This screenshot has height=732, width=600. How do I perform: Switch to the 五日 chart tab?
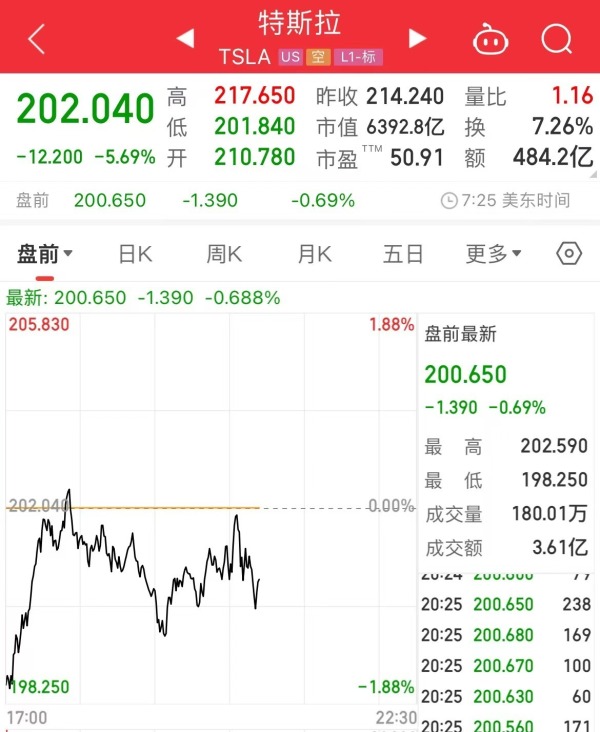coord(403,254)
